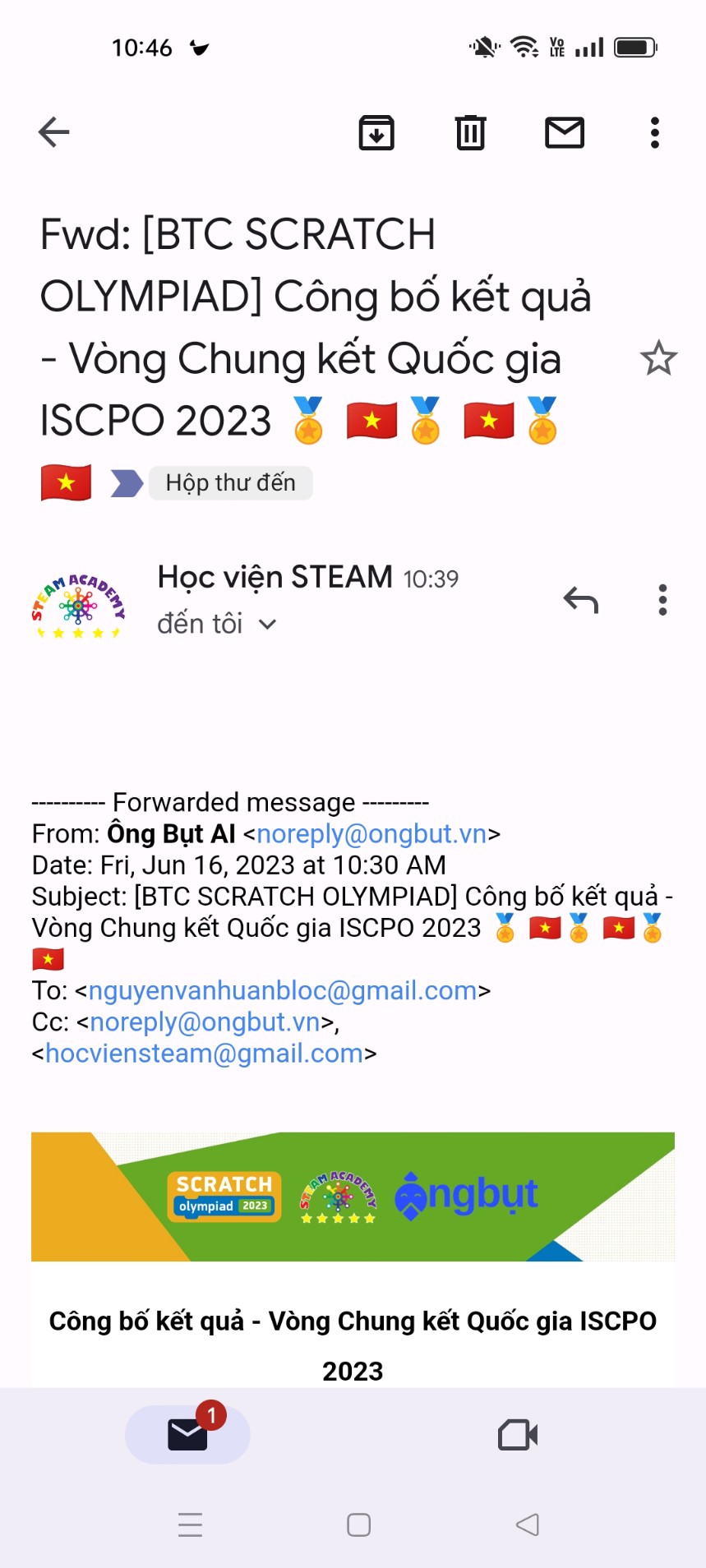Mark the email as unread

565,132
